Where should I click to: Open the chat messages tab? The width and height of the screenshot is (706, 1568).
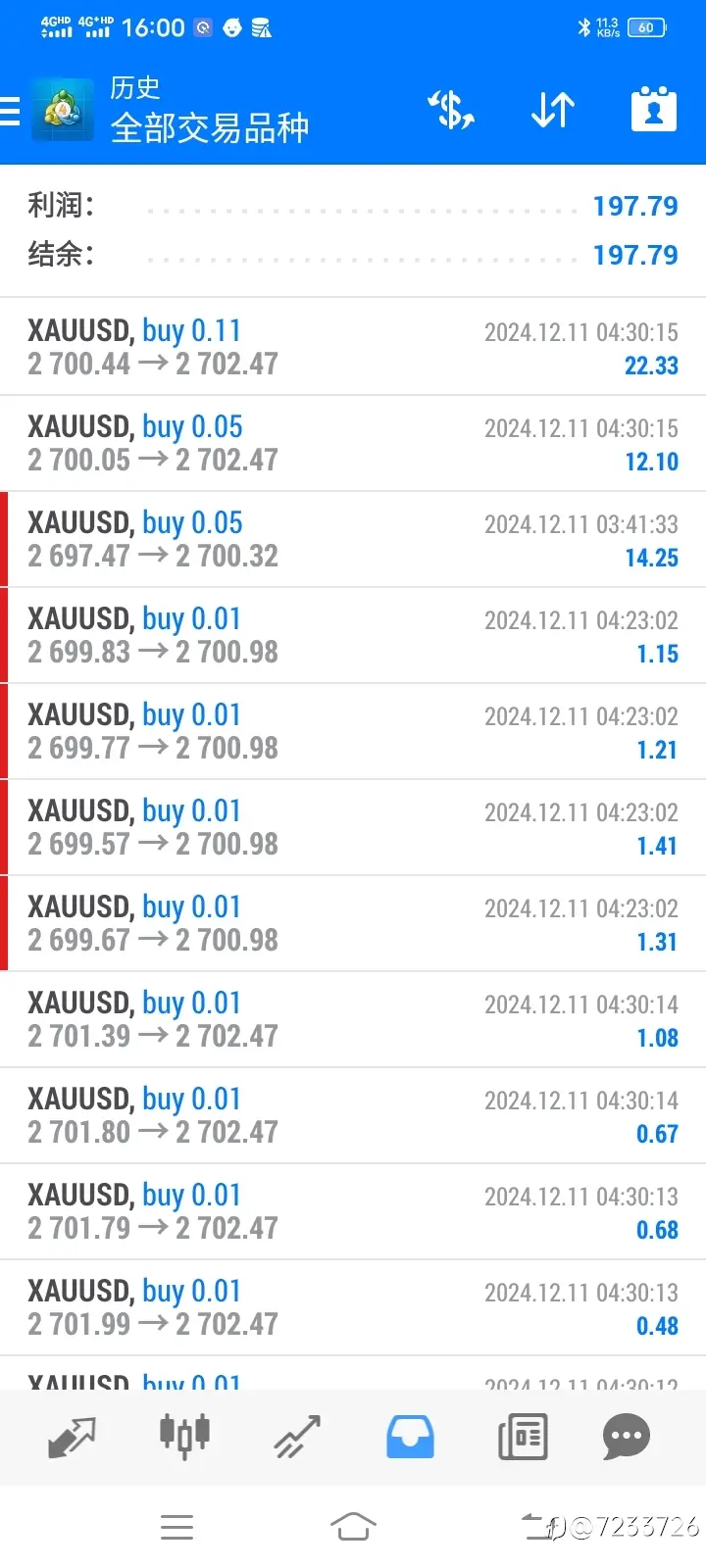click(x=627, y=1438)
